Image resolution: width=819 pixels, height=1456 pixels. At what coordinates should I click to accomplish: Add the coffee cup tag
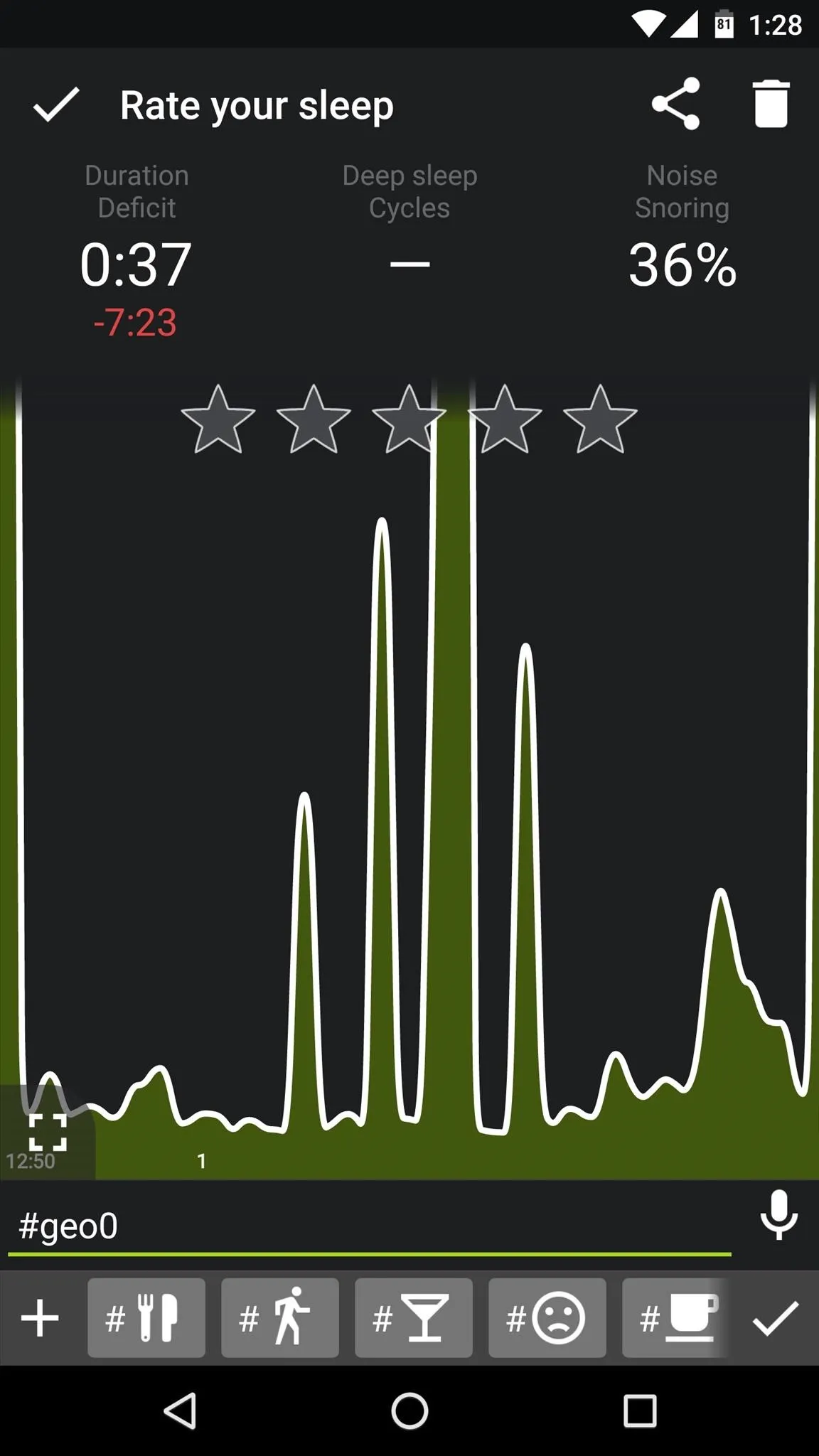click(675, 1318)
